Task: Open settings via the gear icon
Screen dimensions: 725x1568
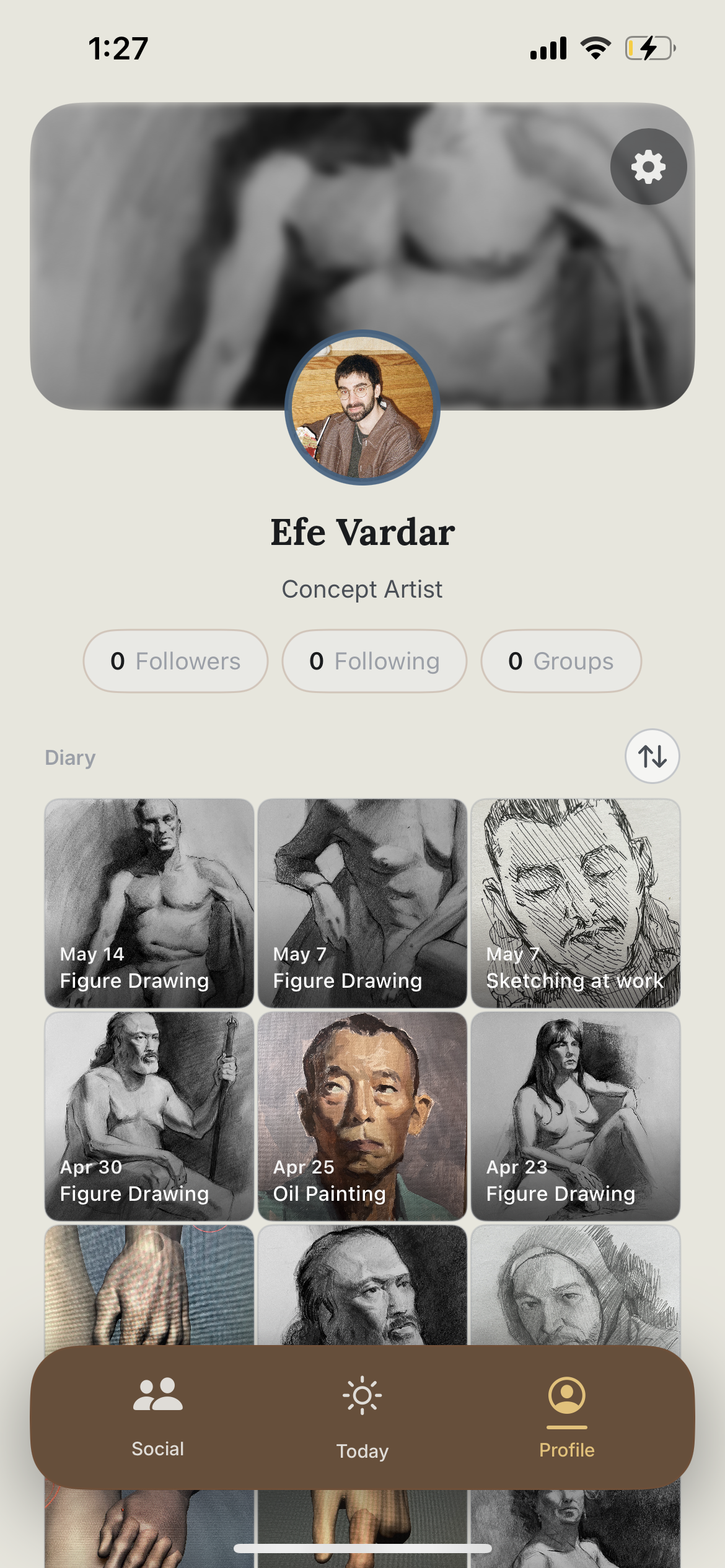Action: (x=648, y=167)
